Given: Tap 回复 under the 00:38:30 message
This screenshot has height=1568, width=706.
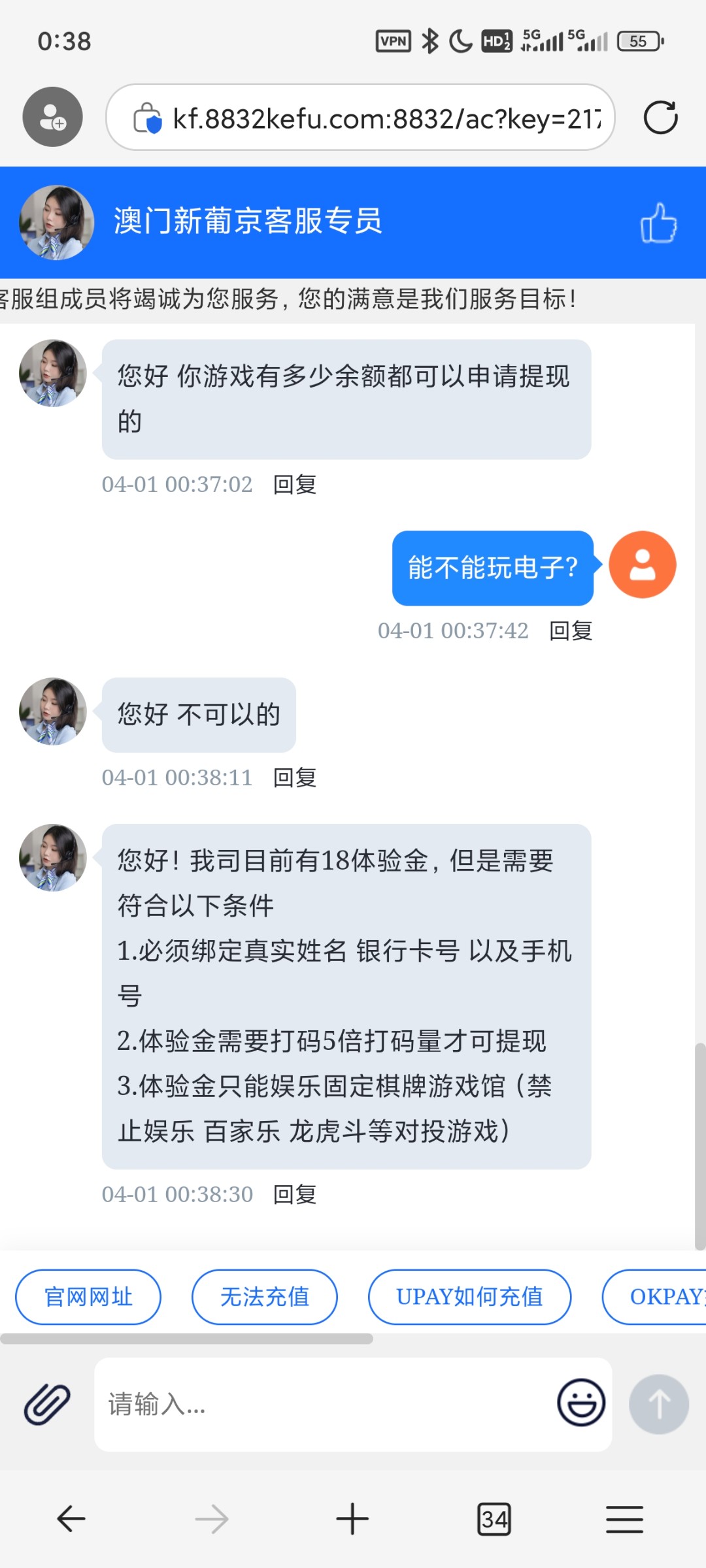Looking at the screenshot, I should point(295,1195).
